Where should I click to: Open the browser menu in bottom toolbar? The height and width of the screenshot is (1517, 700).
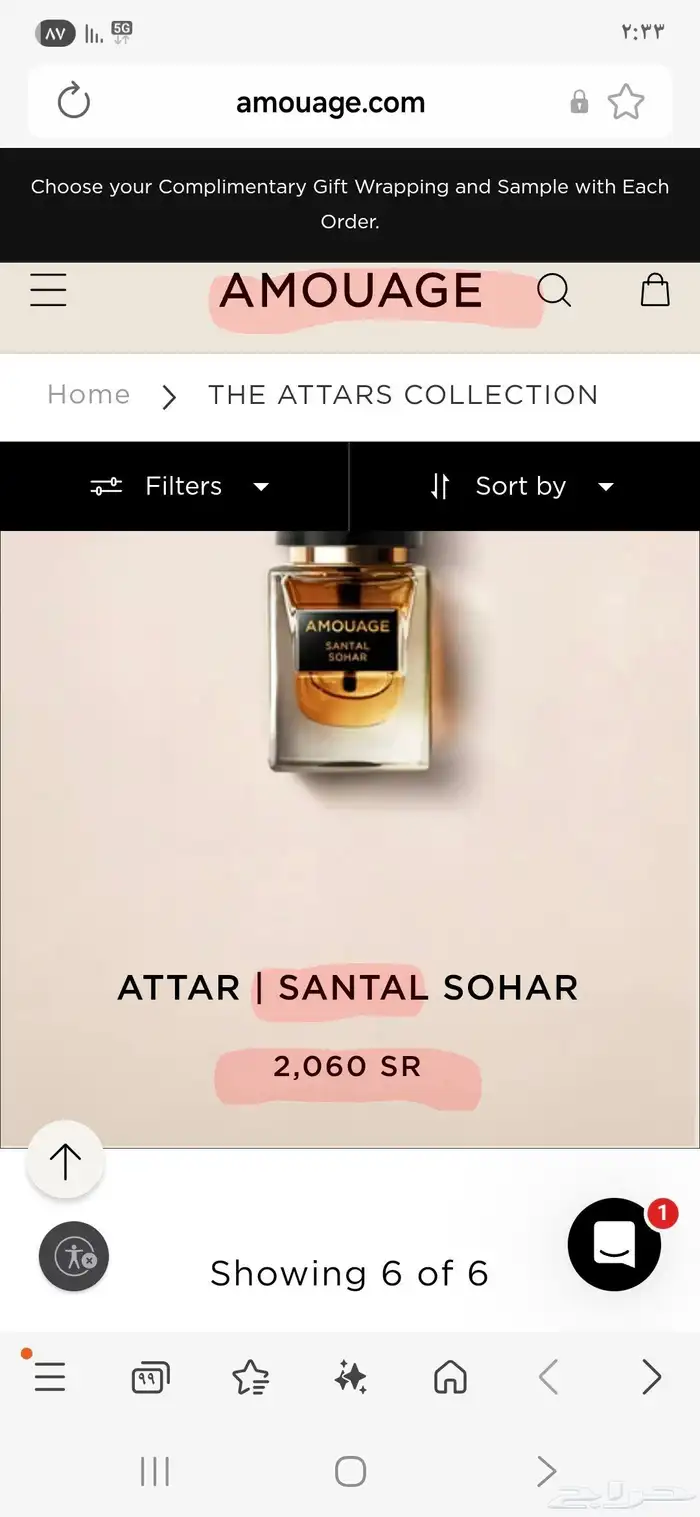(49, 1377)
